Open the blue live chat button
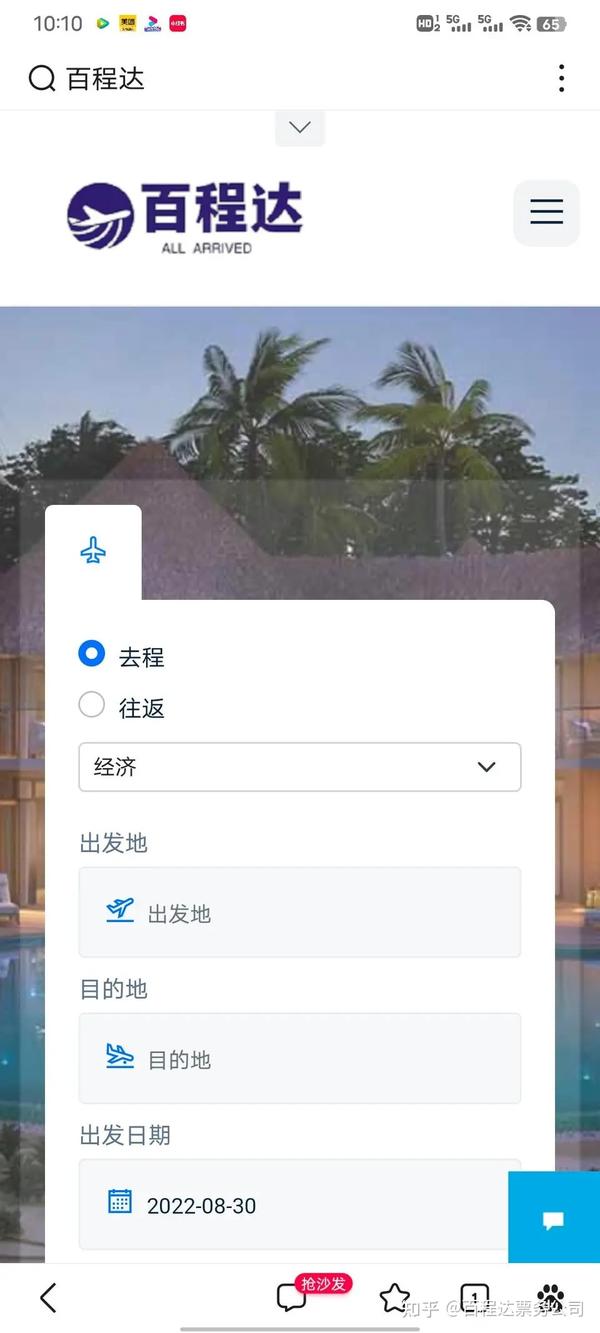 coord(554,1218)
